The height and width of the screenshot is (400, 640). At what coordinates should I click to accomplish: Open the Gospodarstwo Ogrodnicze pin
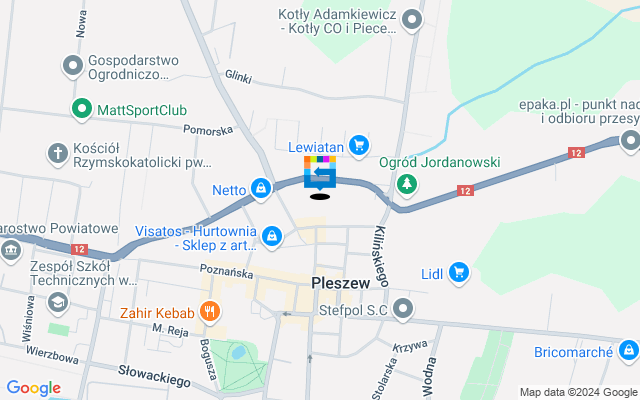(x=73, y=67)
